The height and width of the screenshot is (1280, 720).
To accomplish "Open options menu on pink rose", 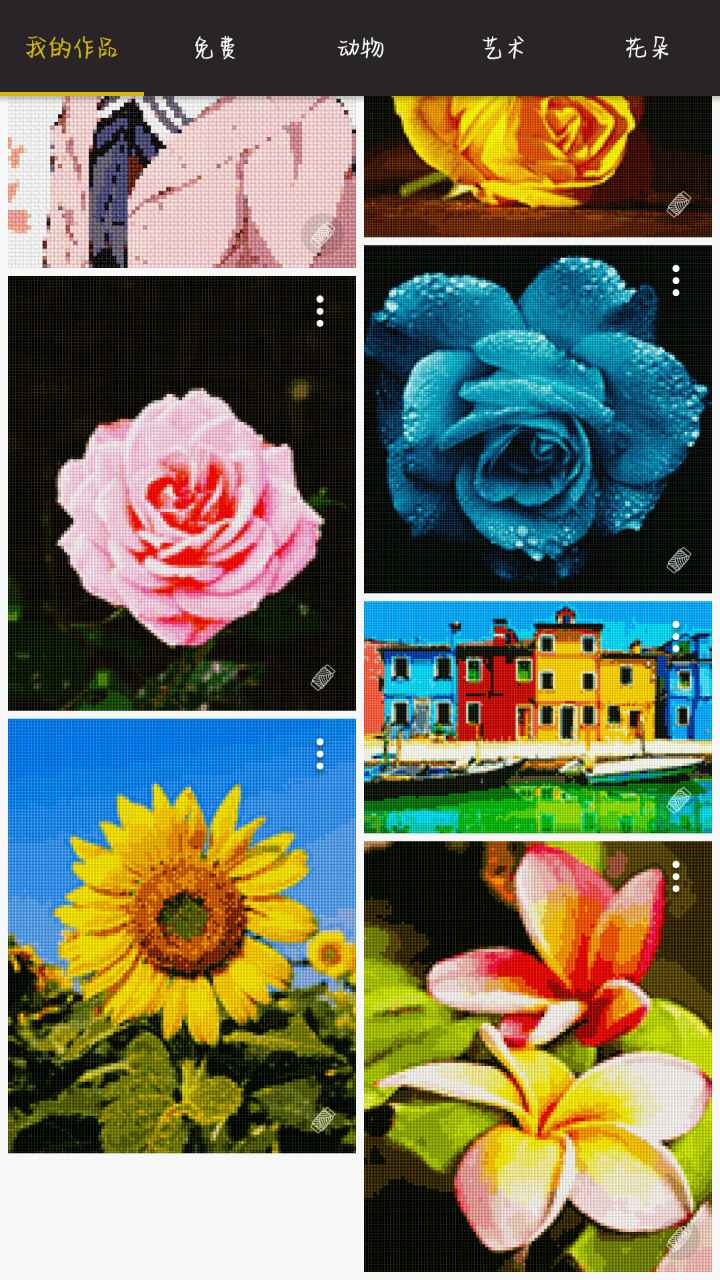I will coord(320,311).
